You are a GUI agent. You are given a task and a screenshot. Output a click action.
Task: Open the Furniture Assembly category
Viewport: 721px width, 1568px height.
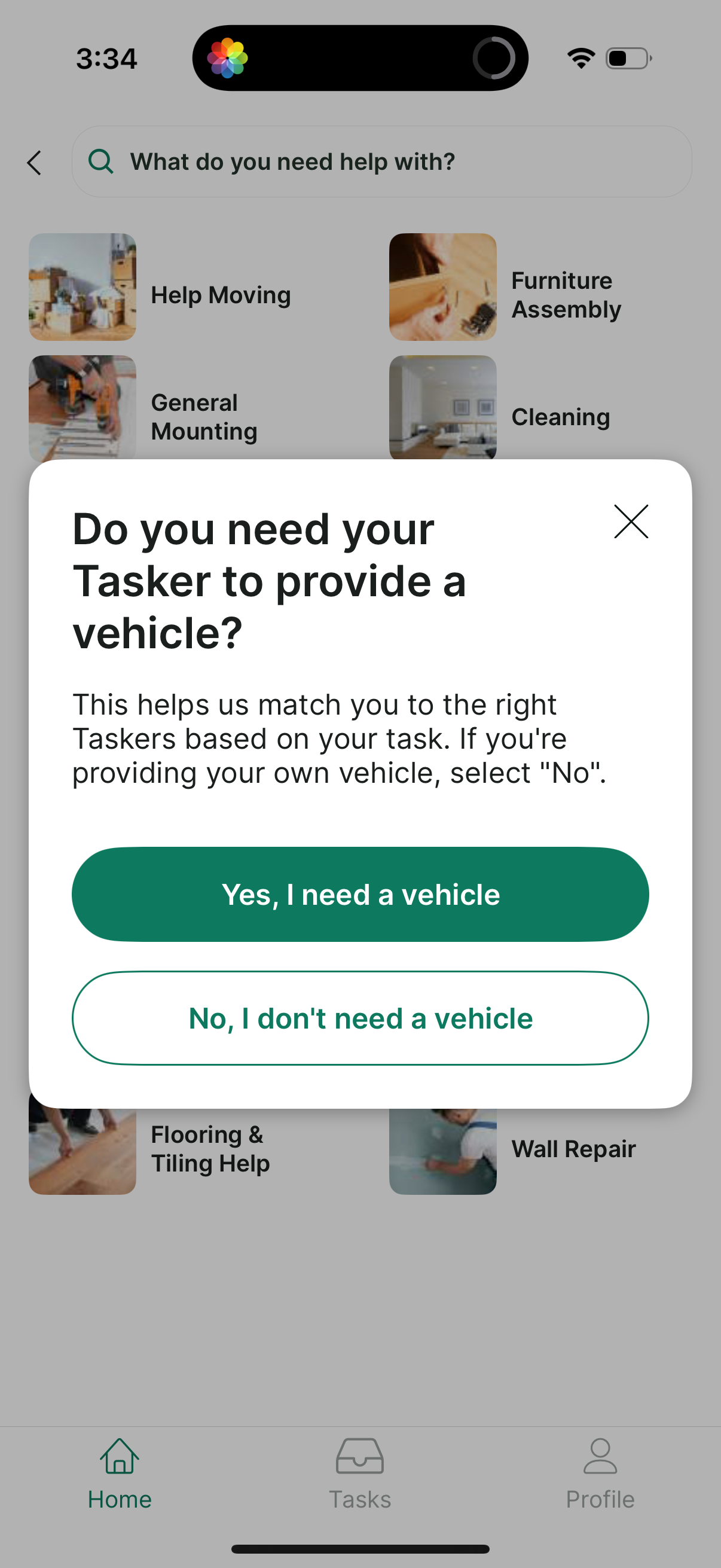tap(442, 286)
